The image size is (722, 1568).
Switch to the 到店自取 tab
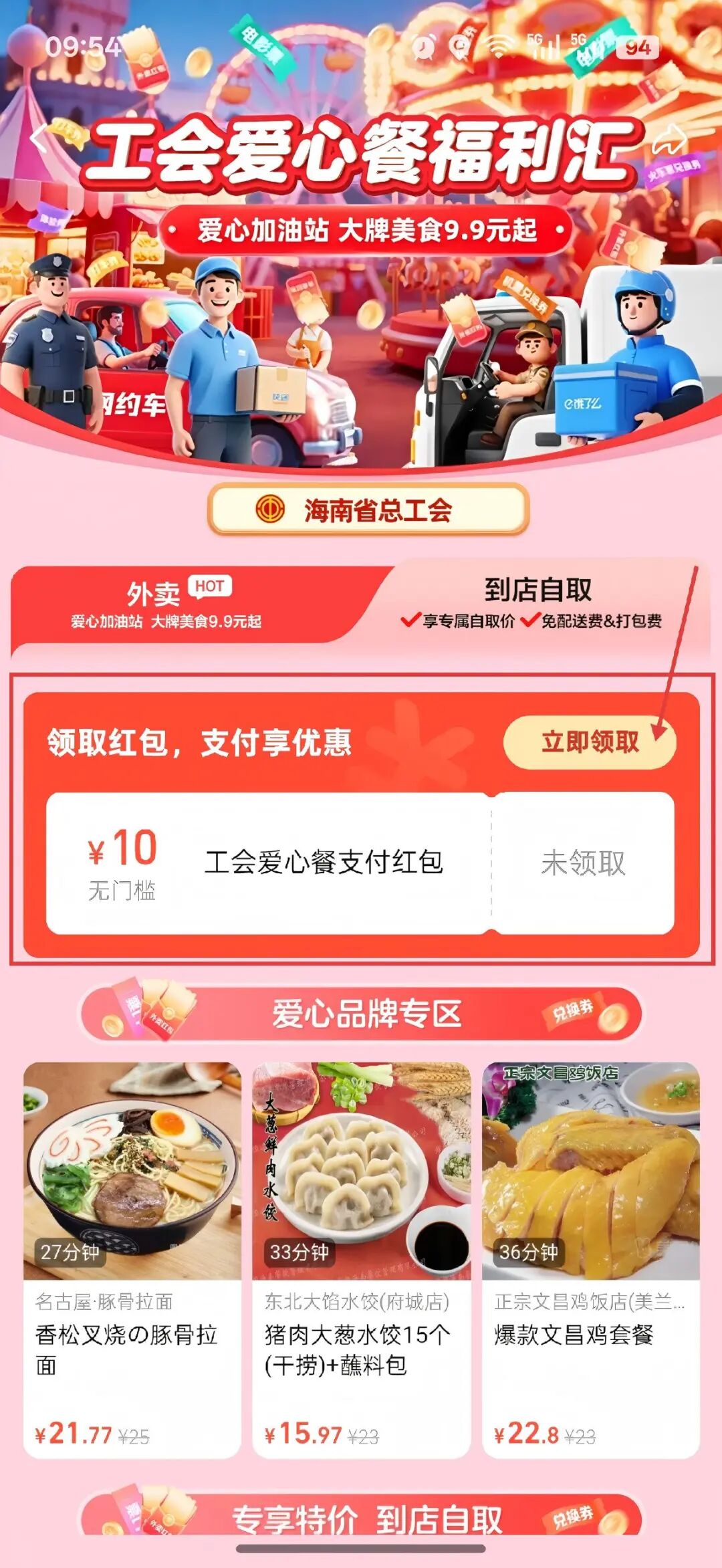point(538,602)
